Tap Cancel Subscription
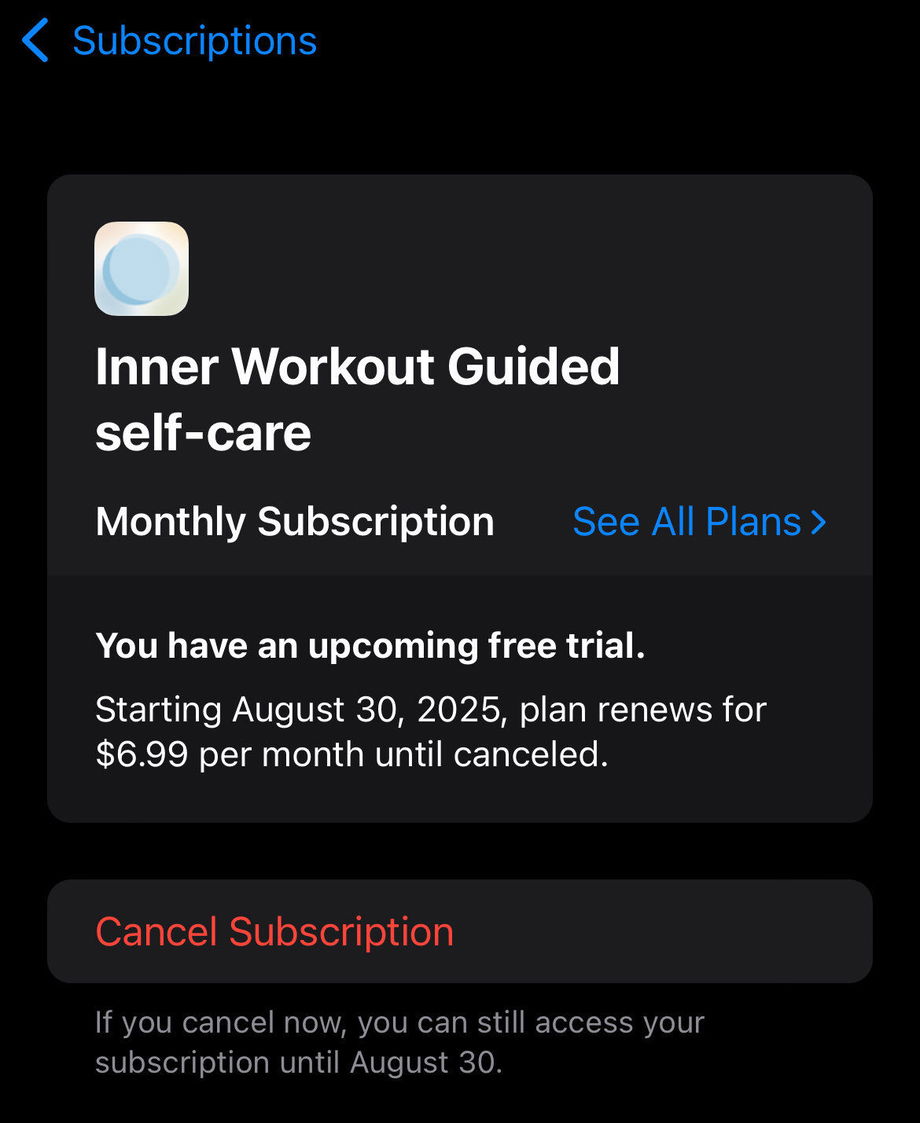This screenshot has height=1123, width=920. coord(275,932)
